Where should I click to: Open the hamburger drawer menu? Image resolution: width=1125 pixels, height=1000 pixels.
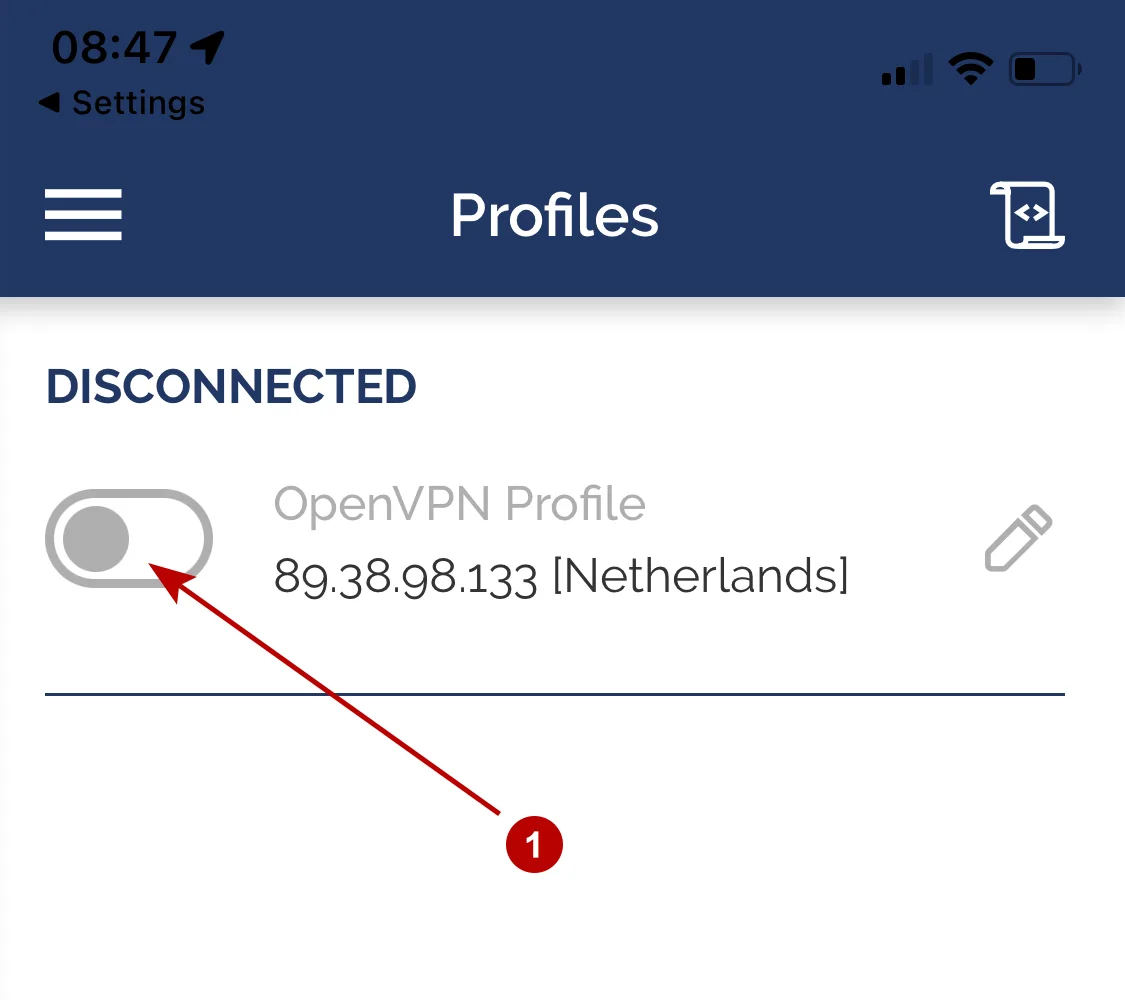point(83,214)
